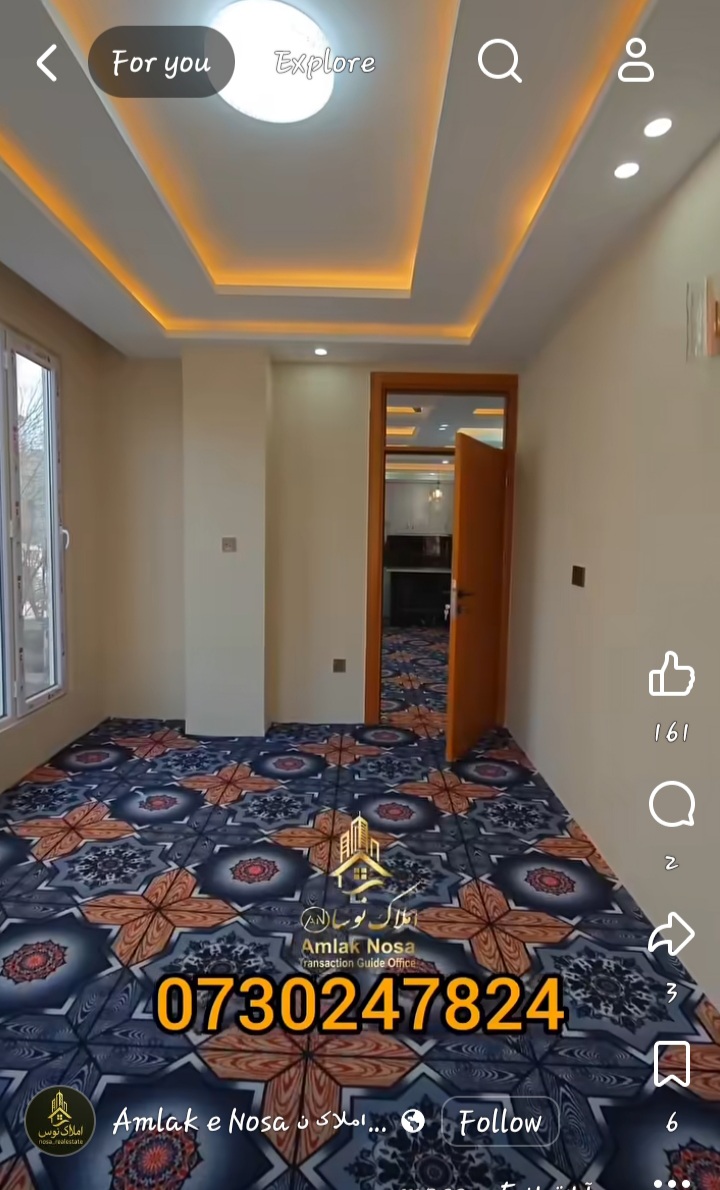Screen dimensions: 720x1190
Task: Open Amlak e Nosa's profile picture
Action: pos(60,1121)
